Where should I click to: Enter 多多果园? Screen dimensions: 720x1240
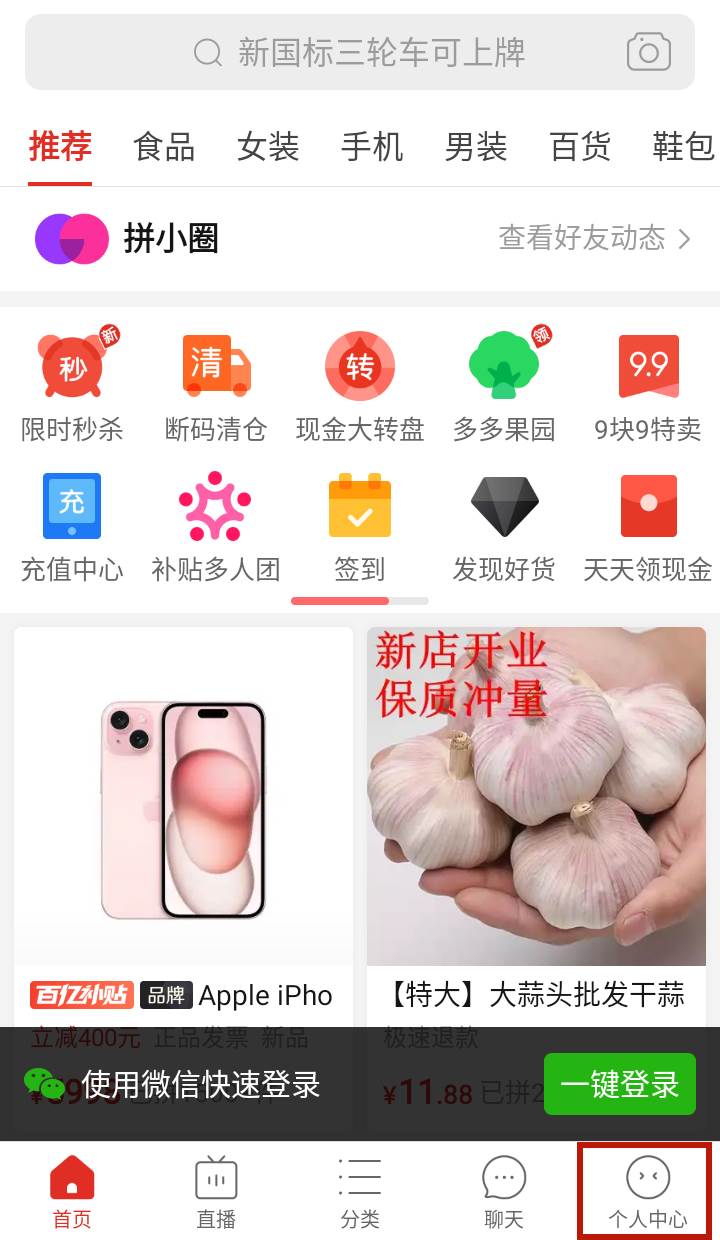tap(504, 387)
